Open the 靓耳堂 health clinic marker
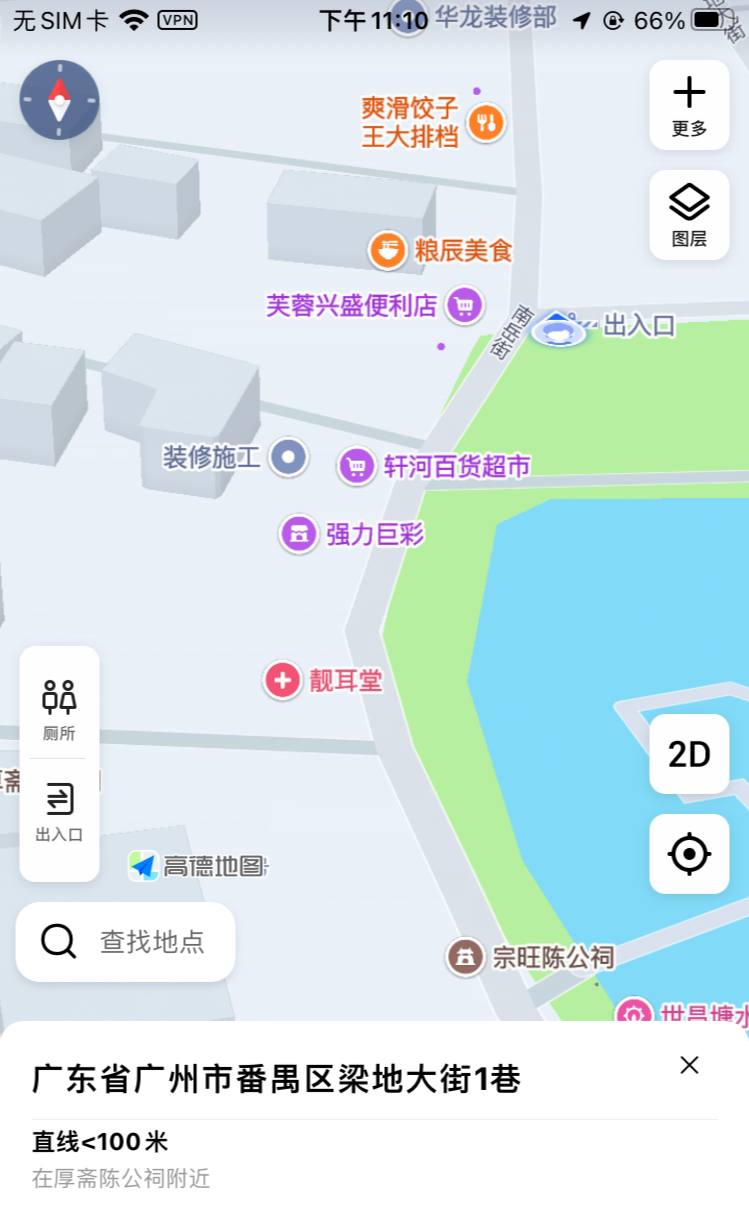The image size is (749, 1219). [x=283, y=681]
